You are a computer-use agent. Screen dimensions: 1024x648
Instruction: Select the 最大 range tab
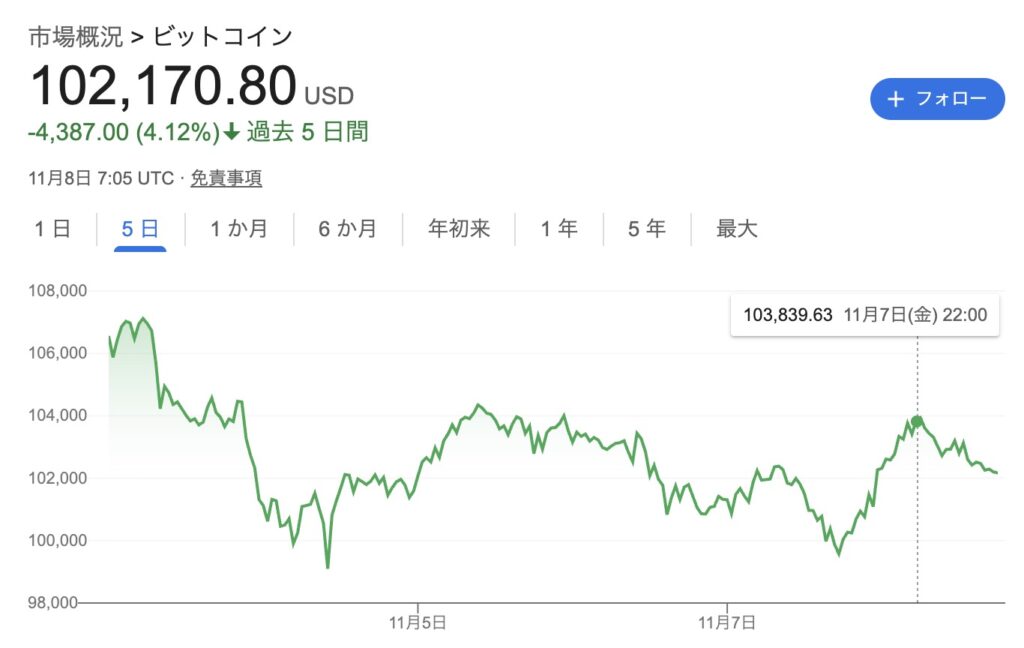[x=737, y=229]
